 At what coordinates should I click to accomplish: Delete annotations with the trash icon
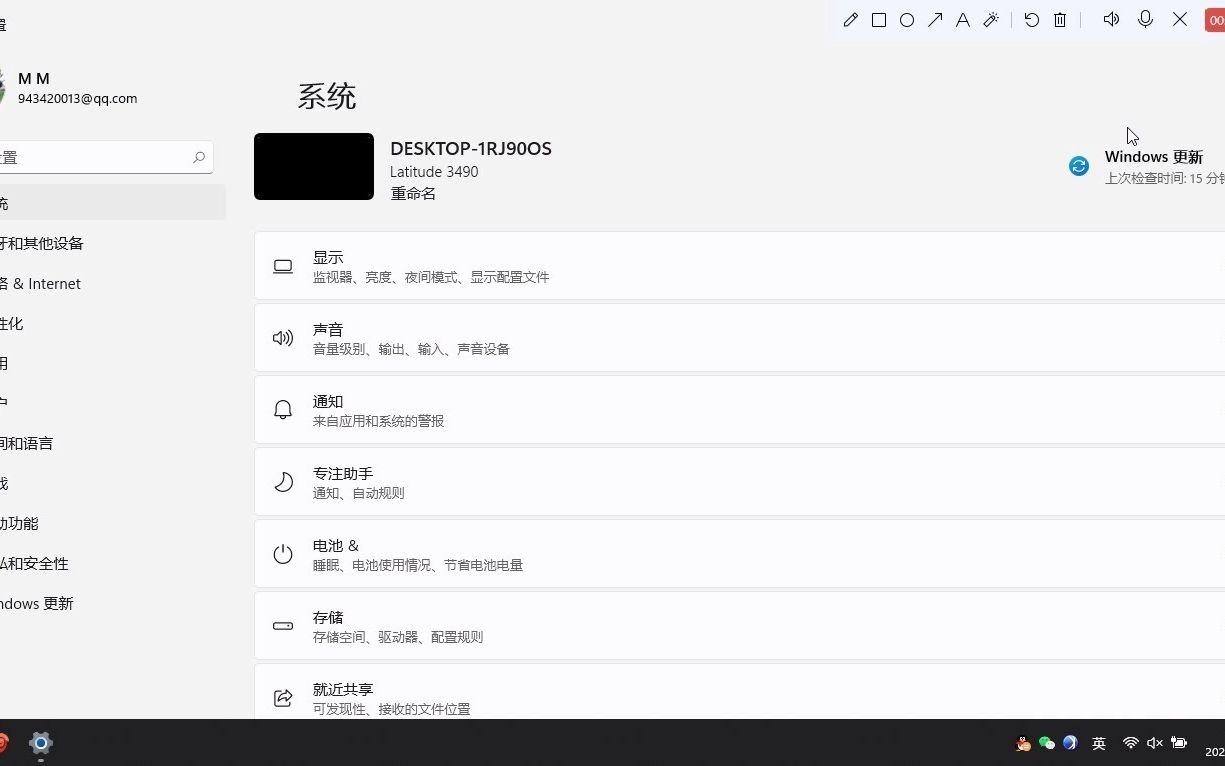coord(1060,20)
